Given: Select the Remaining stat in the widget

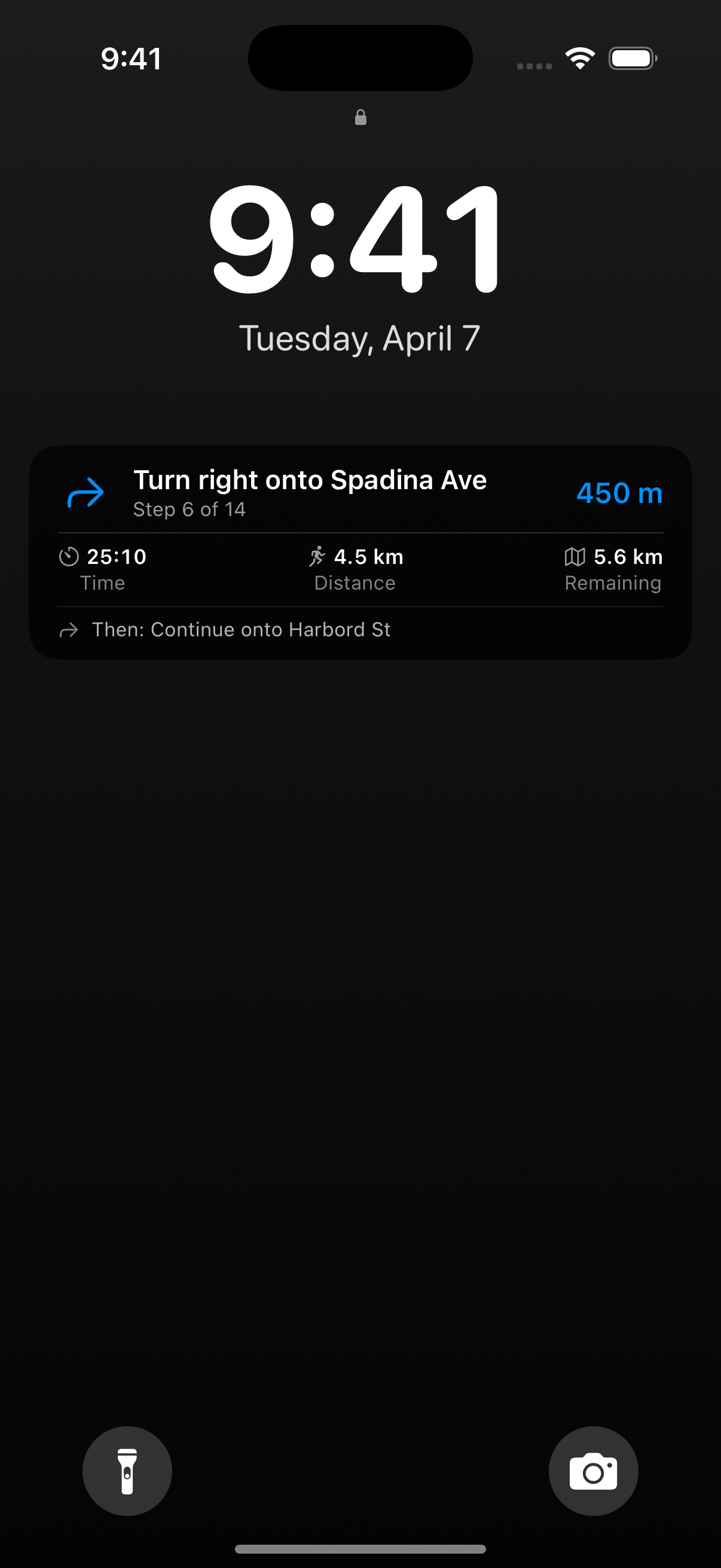Looking at the screenshot, I should point(612,569).
